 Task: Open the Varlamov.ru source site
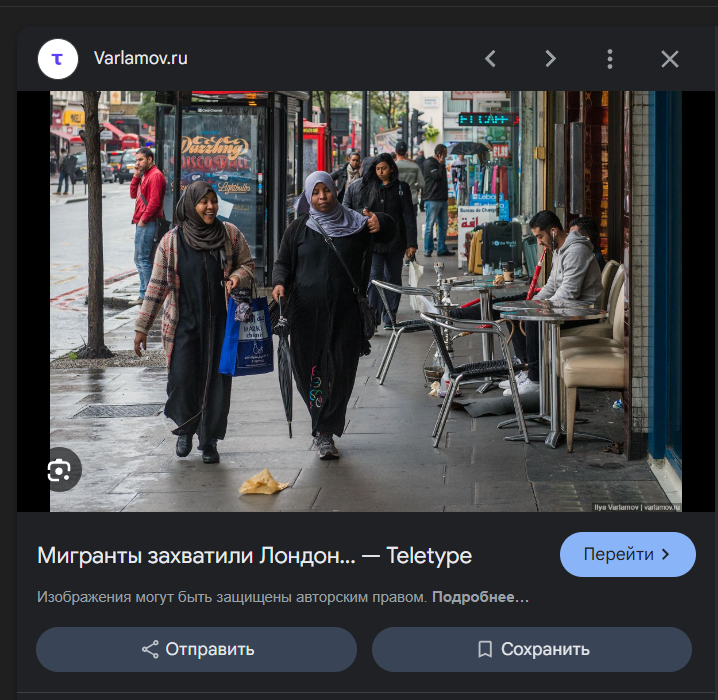coord(140,58)
